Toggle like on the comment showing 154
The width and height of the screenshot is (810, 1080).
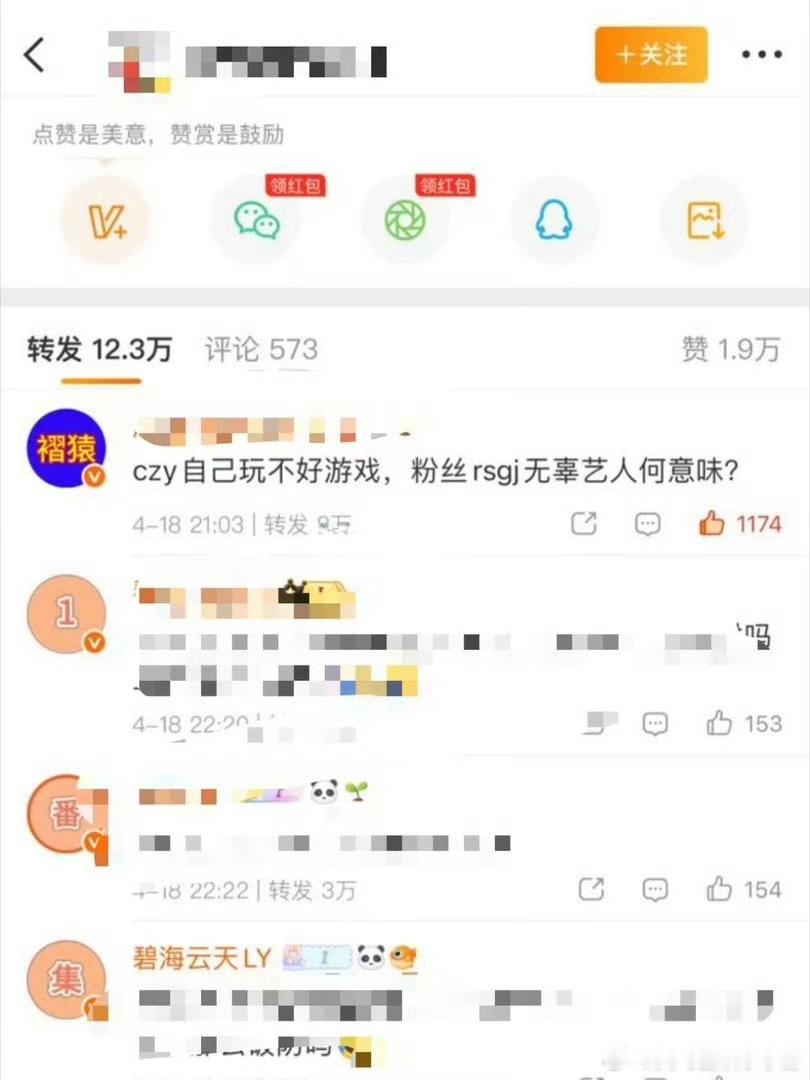pos(718,889)
